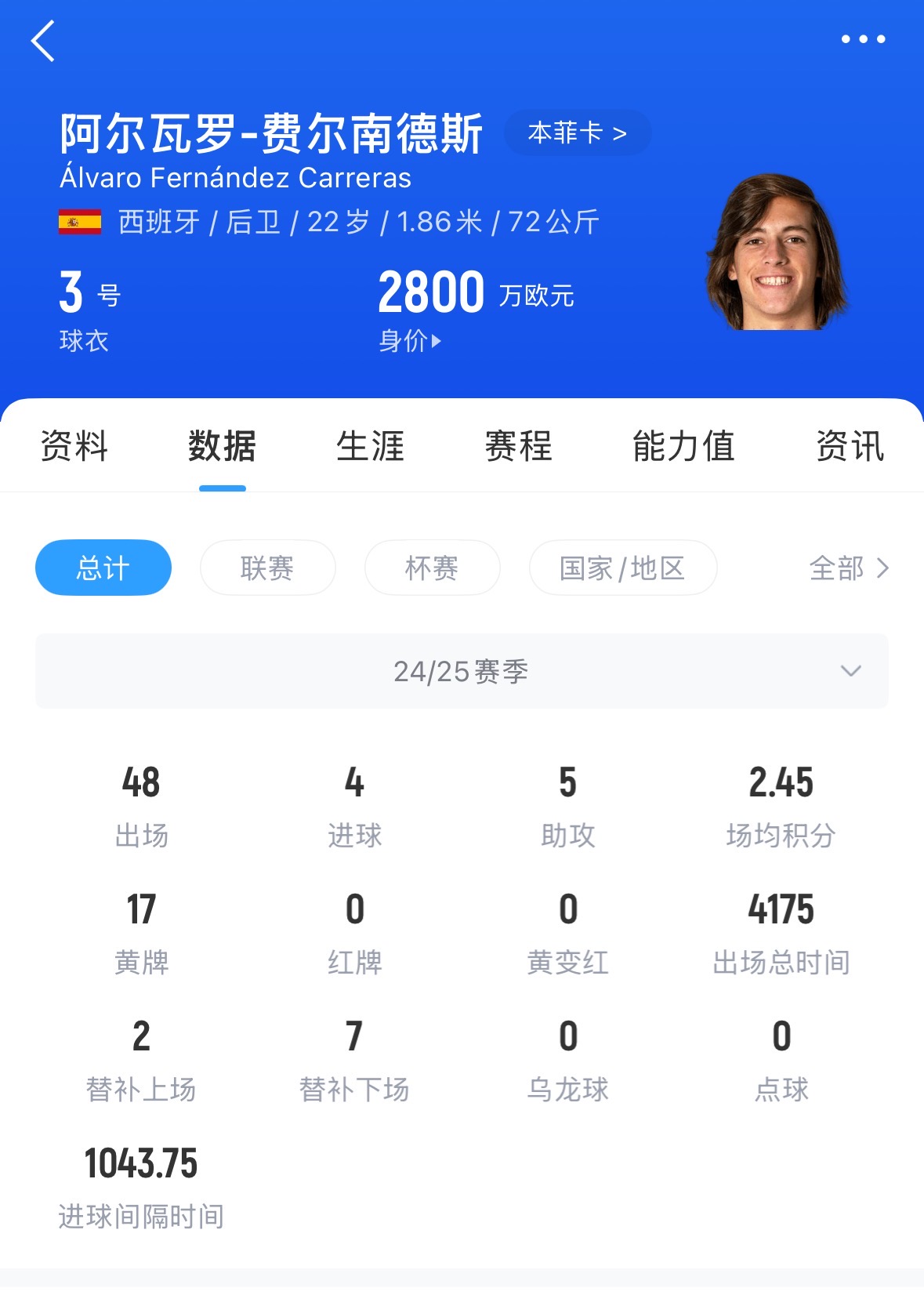Switch to the 生涯 tab
The image size is (924, 1295).
[370, 447]
